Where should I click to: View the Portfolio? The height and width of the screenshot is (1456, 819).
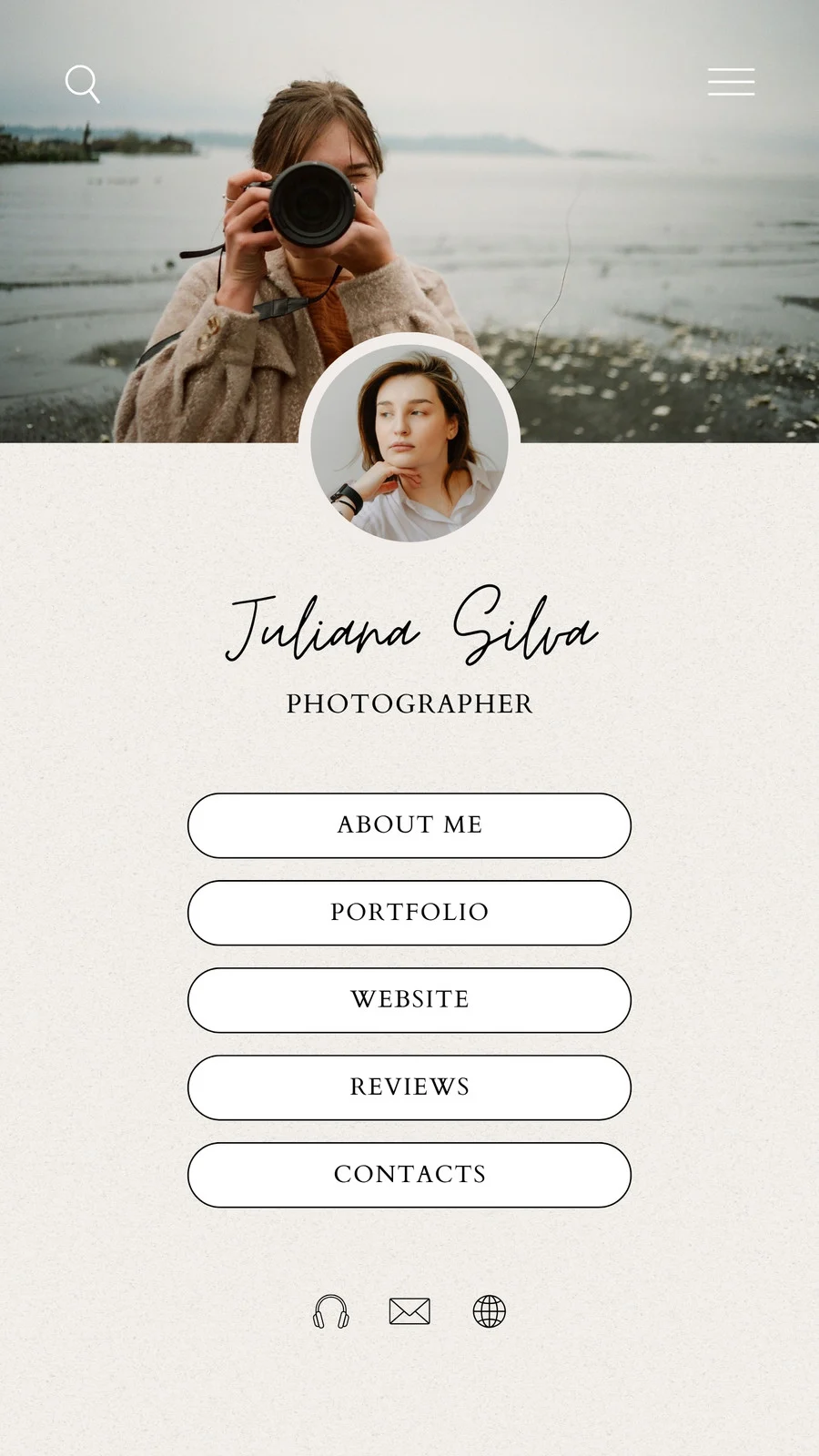(x=409, y=913)
